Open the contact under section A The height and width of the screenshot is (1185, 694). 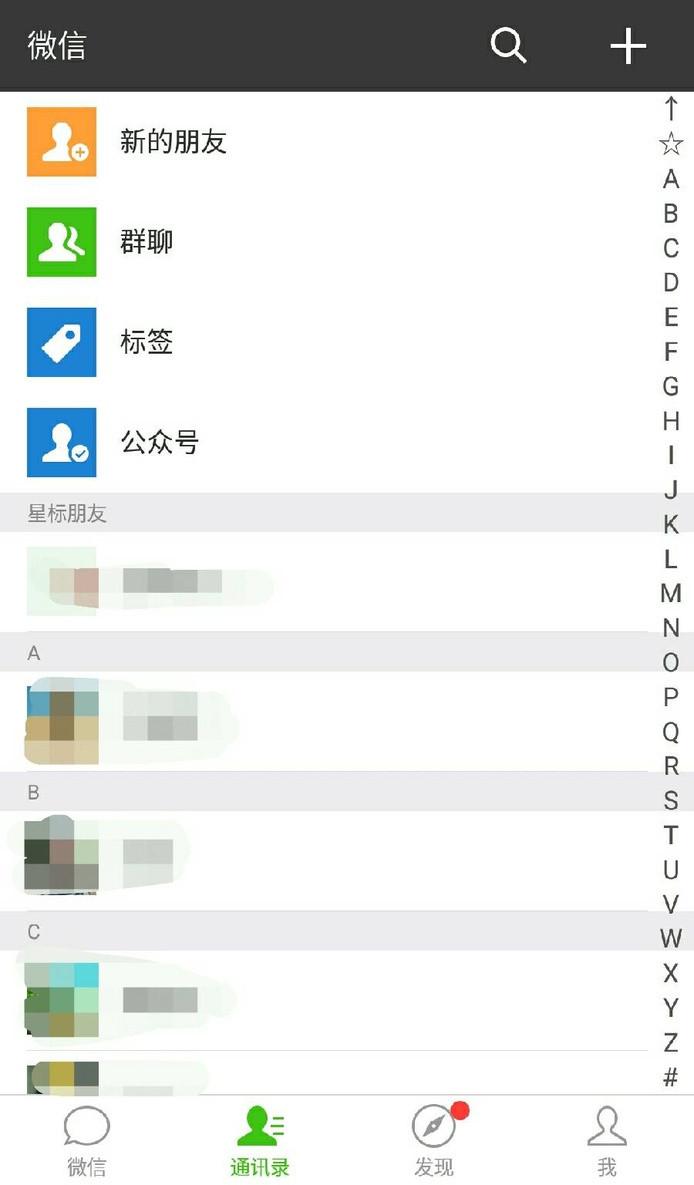coord(324,722)
